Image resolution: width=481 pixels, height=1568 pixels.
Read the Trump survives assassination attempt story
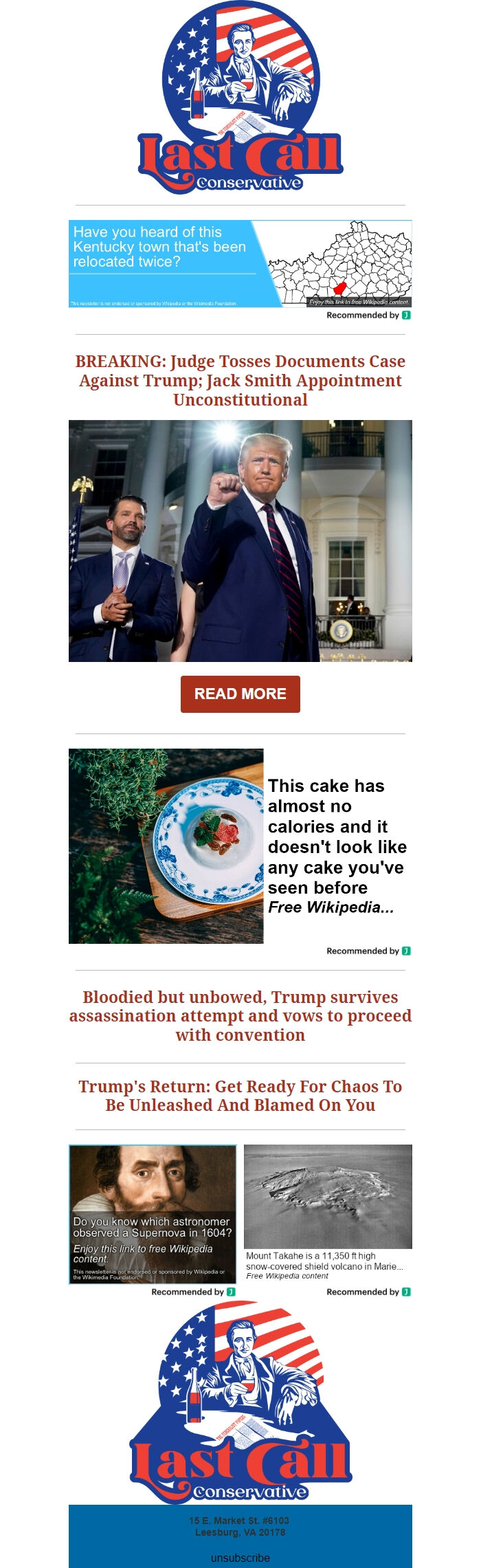[x=240, y=1015]
